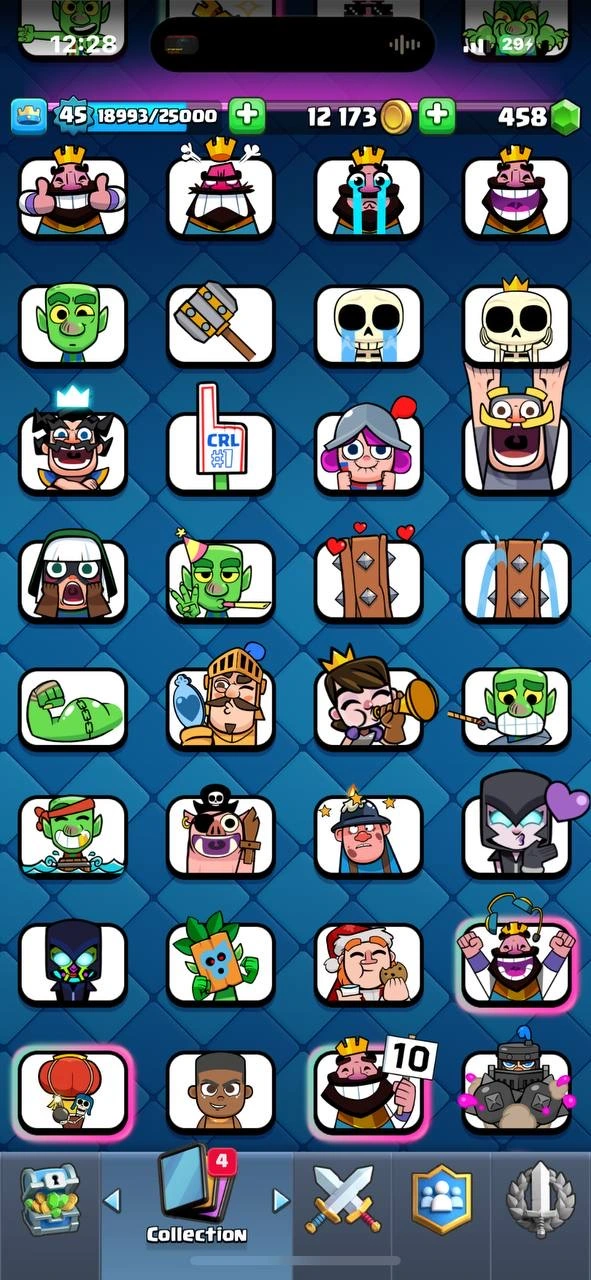The image size is (591, 1280).
Task: Pick the crying skeleton emote
Action: [x=369, y=325]
